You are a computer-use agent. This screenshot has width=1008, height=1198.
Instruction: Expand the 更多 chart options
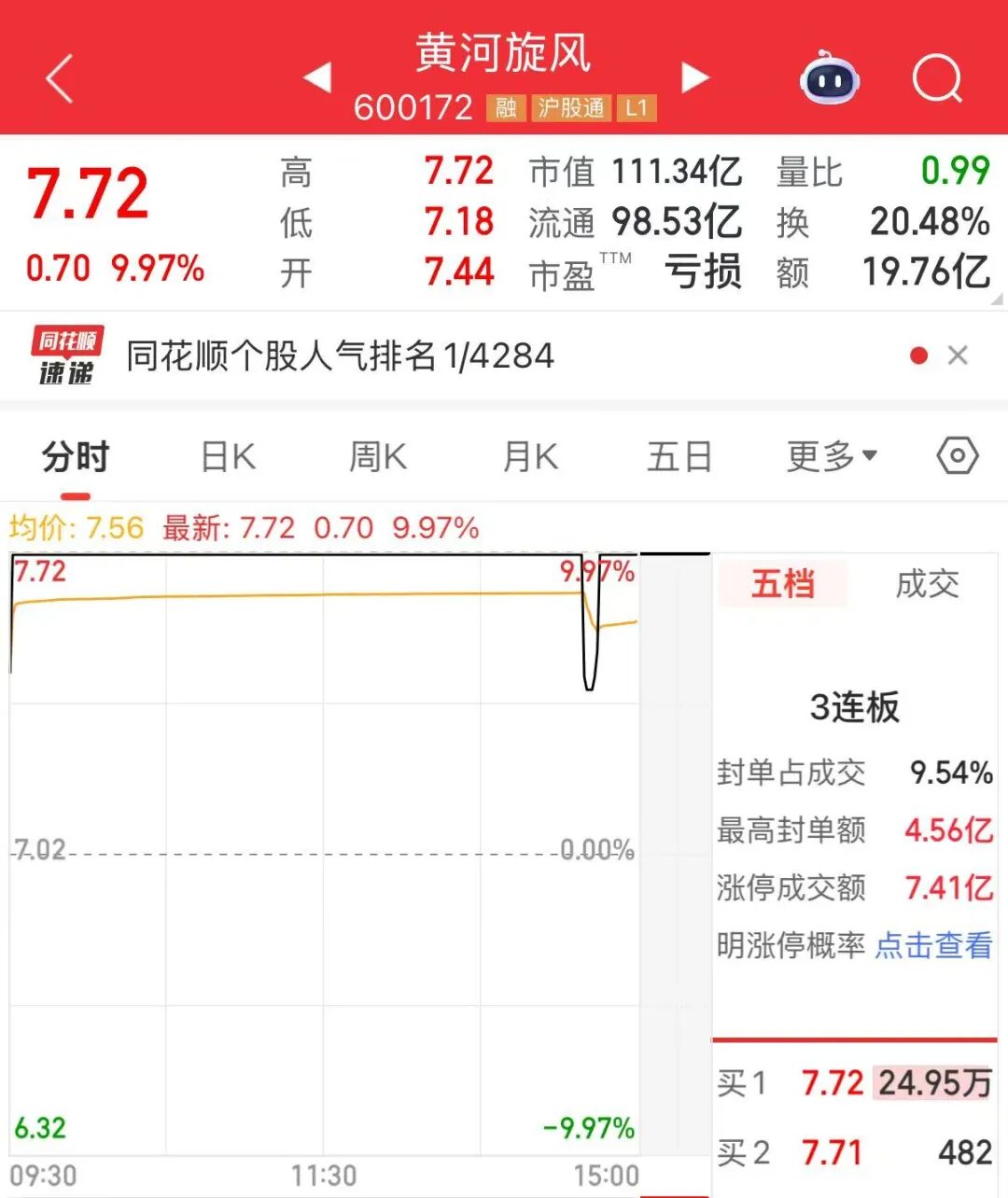pyautogui.click(x=831, y=457)
